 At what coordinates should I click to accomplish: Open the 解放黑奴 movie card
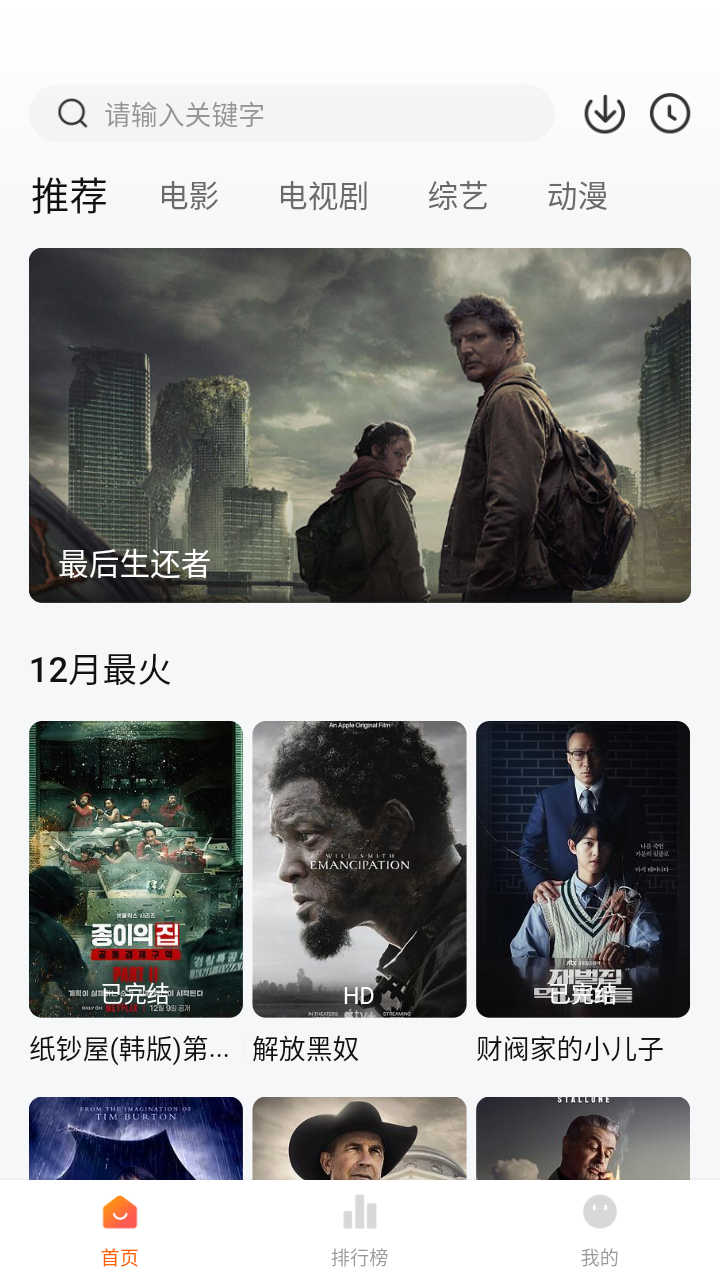[359, 869]
